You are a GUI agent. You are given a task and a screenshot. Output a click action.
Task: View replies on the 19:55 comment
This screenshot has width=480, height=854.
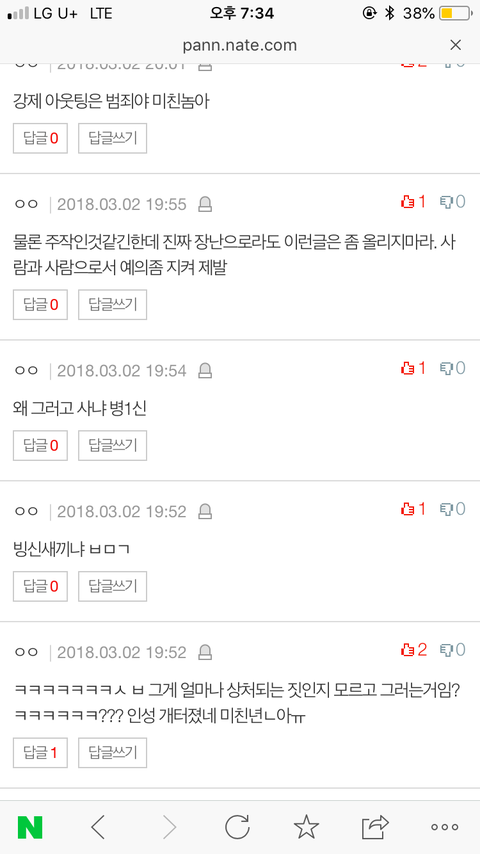click(x=40, y=304)
